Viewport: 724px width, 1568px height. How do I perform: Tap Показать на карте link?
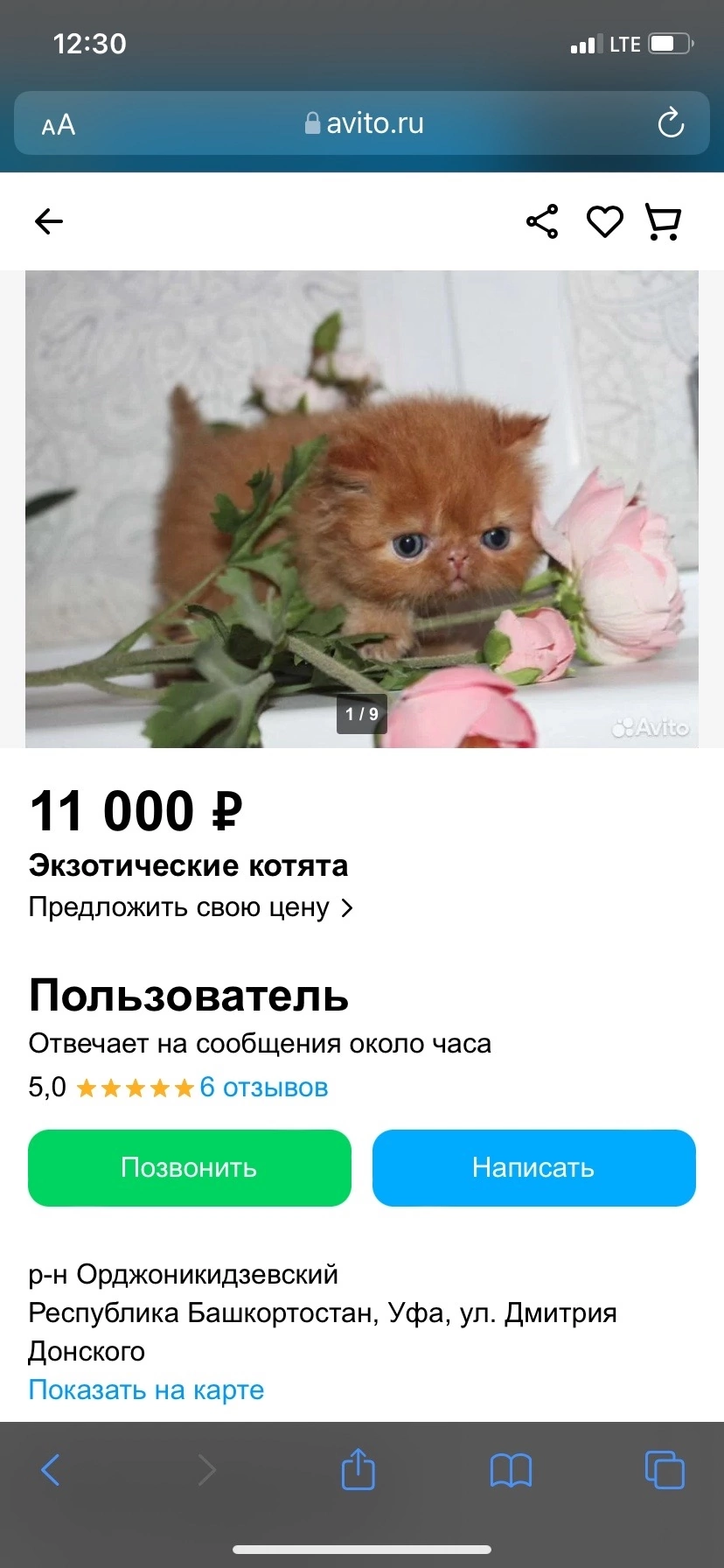click(x=146, y=1389)
